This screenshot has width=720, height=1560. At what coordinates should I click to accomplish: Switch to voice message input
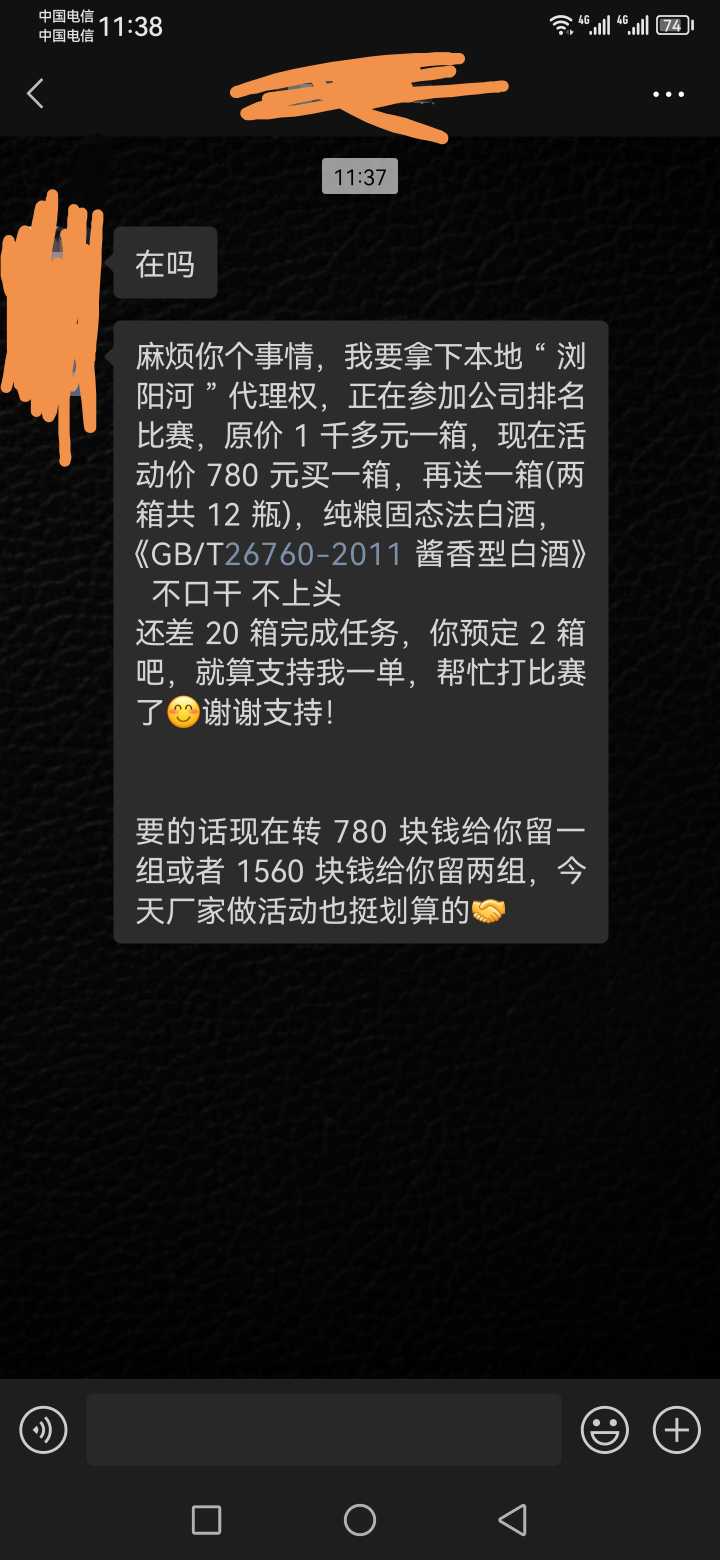[x=43, y=1430]
